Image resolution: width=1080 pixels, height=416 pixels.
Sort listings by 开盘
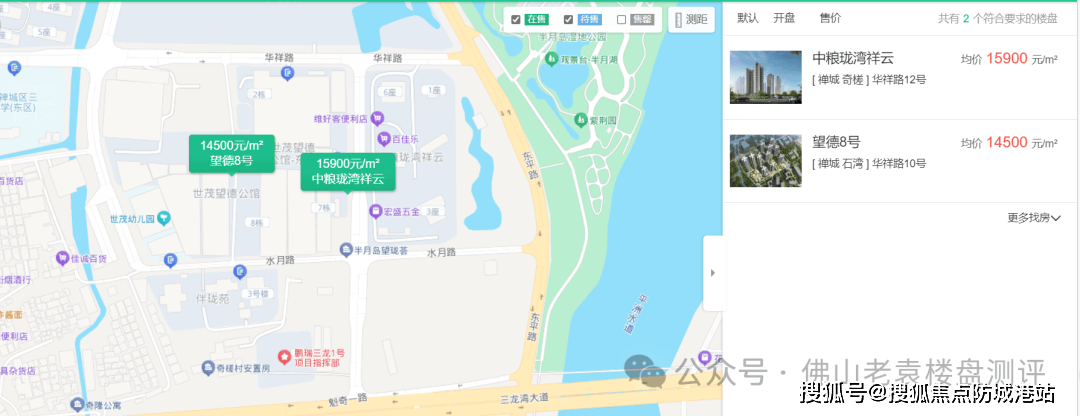[x=784, y=18]
